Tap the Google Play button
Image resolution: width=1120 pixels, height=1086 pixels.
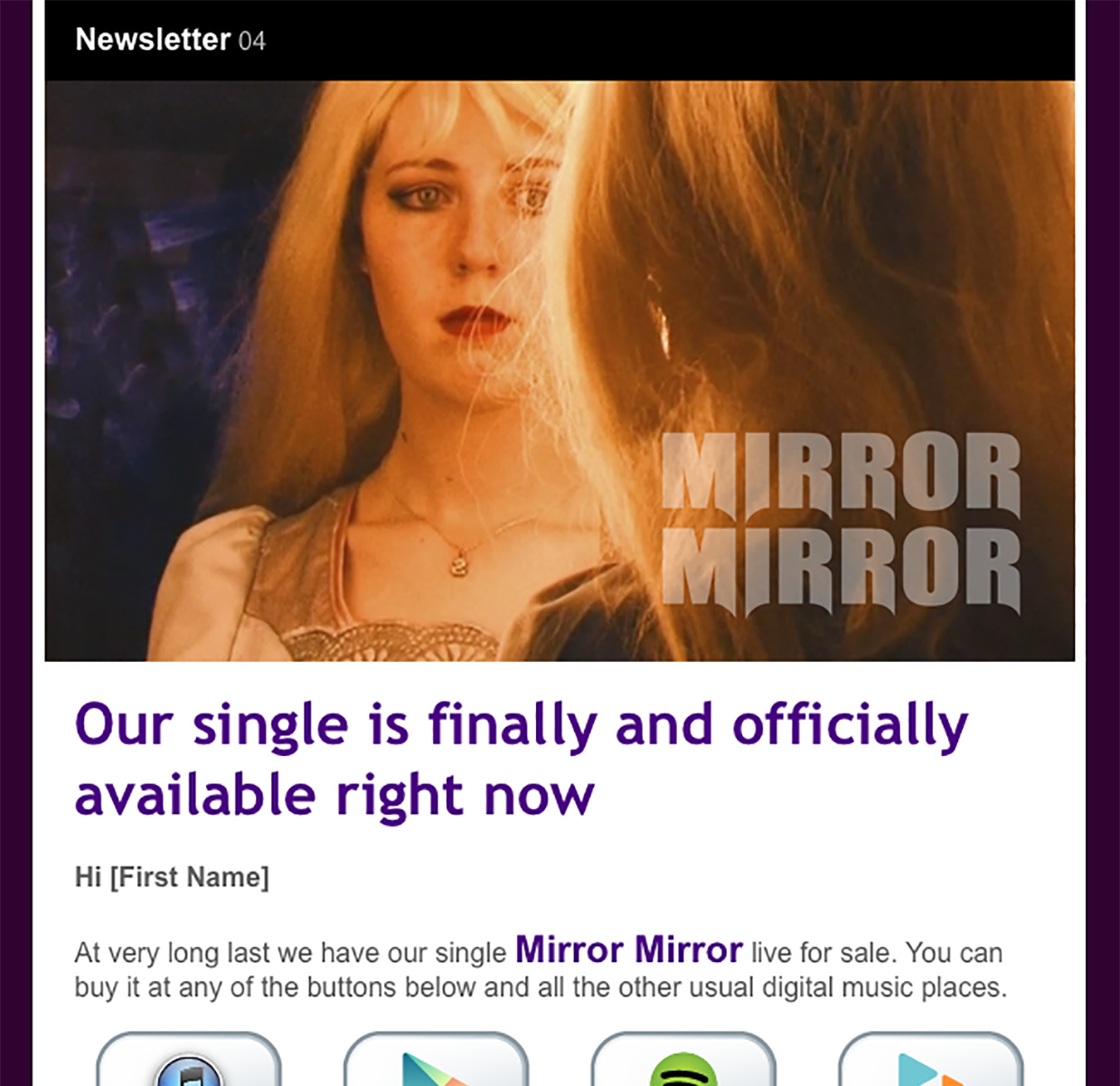pyautogui.click(x=436, y=1062)
